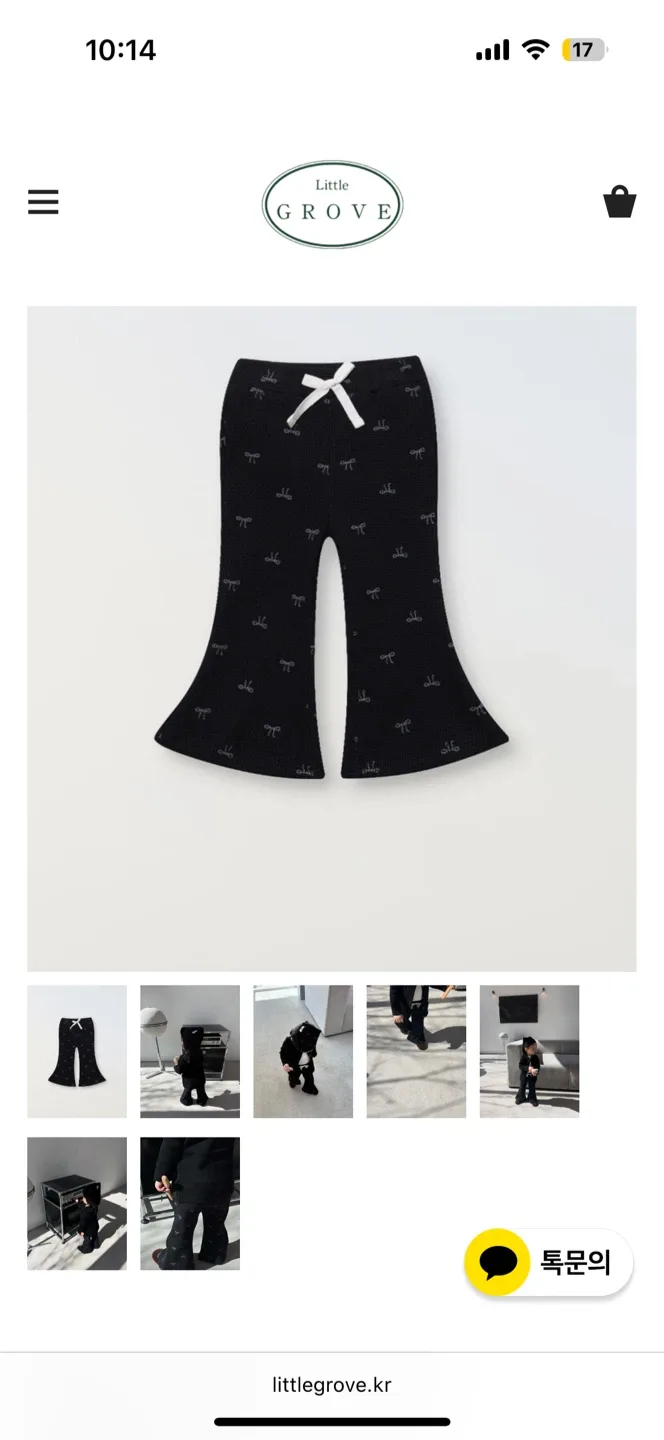
Task: Select seventh thumbnail close-up of pants
Action: point(190,1203)
